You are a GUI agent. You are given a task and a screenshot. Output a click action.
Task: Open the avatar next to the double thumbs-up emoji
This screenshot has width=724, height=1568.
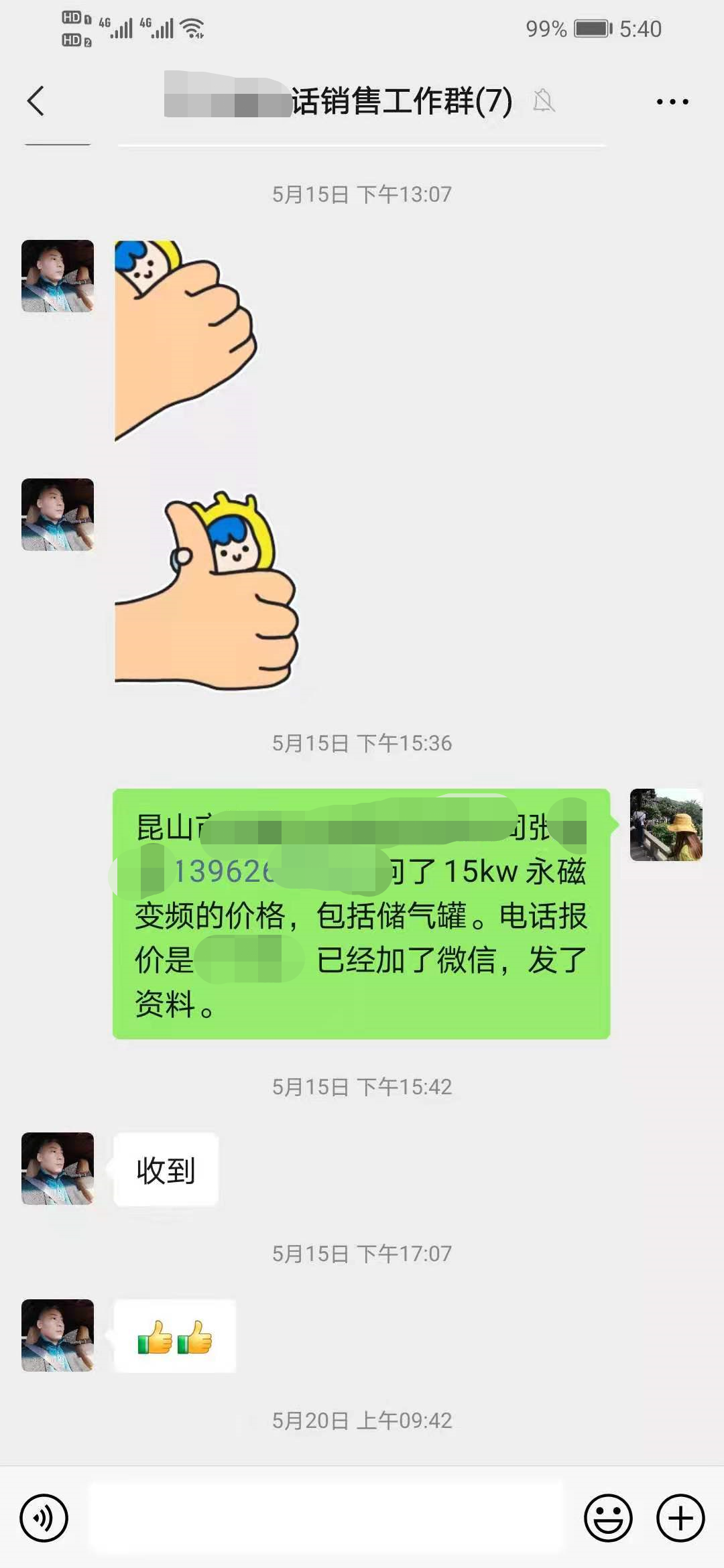58,1335
